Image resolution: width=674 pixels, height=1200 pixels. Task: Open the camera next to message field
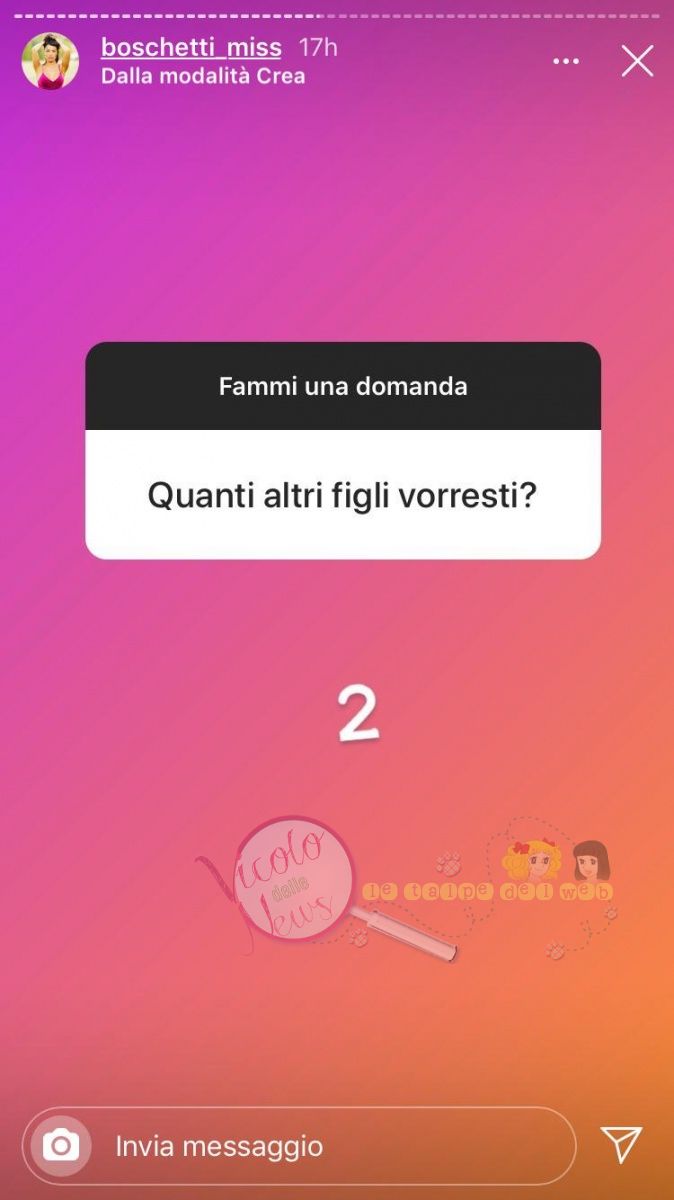pyautogui.click(x=61, y=1145)
